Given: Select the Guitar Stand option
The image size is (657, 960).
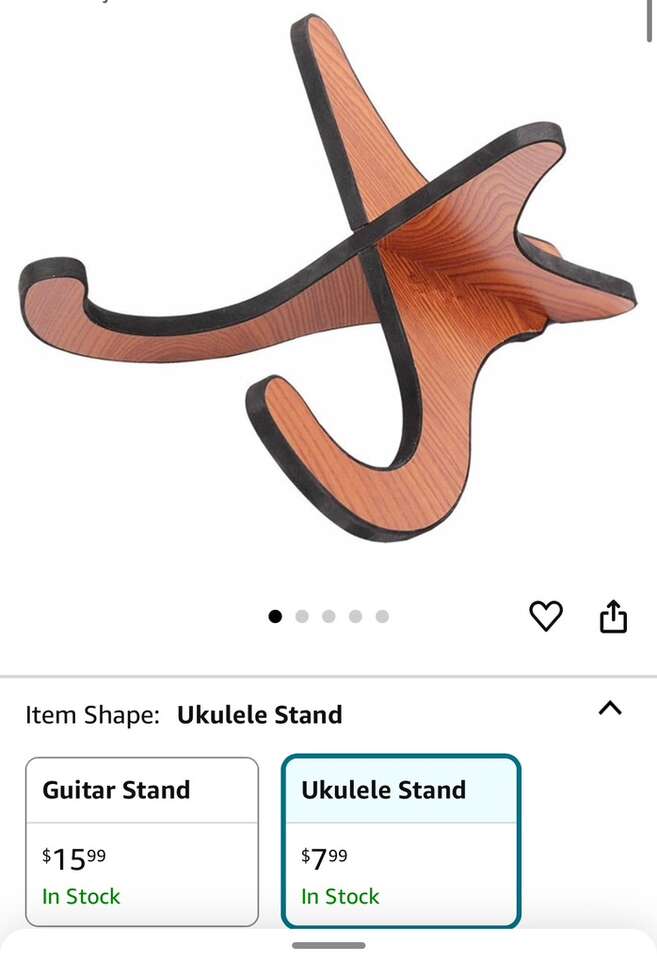Looking at the screenshot, I should coord(142,841).
